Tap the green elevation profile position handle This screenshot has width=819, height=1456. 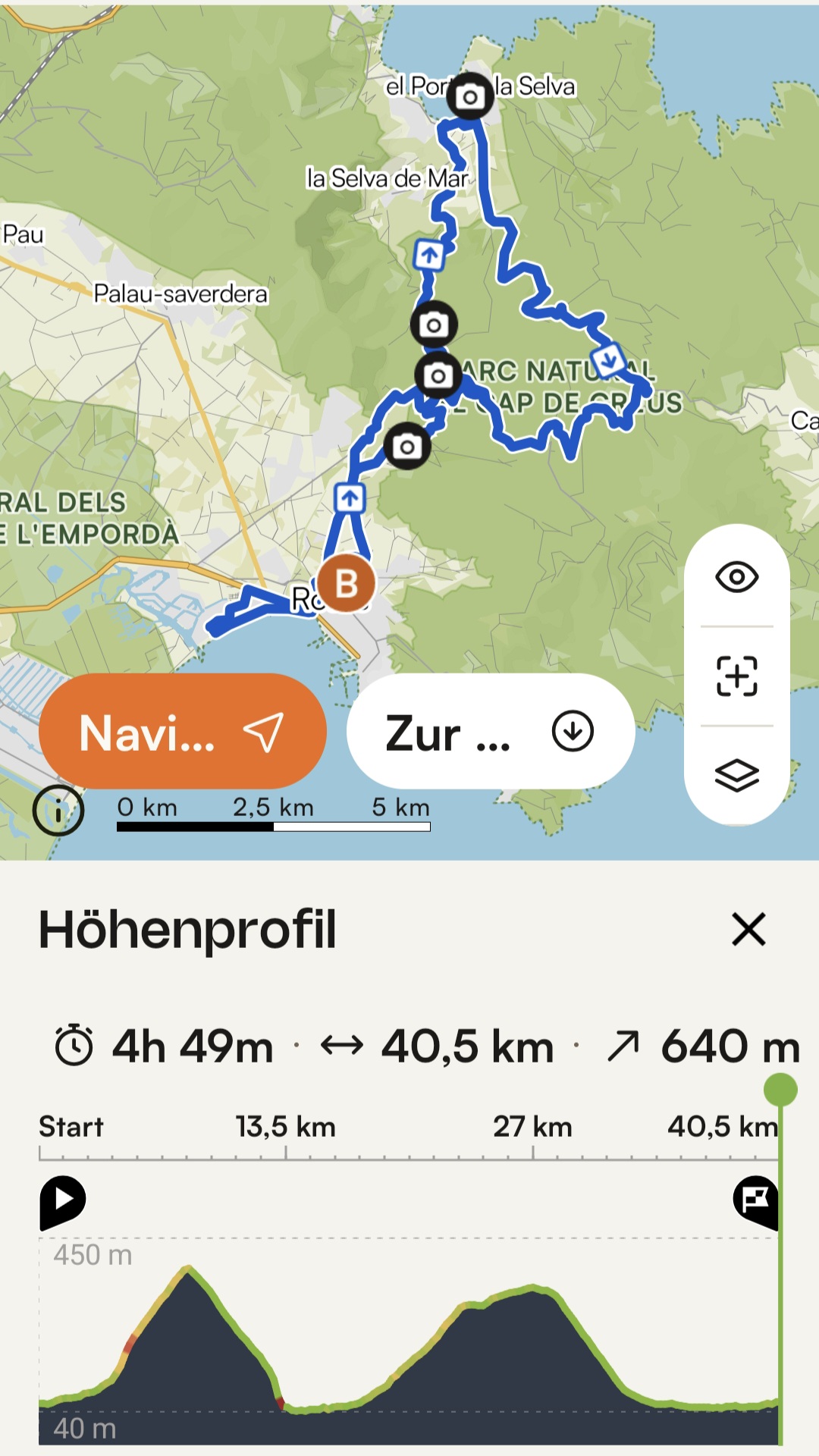(780, 1090)
